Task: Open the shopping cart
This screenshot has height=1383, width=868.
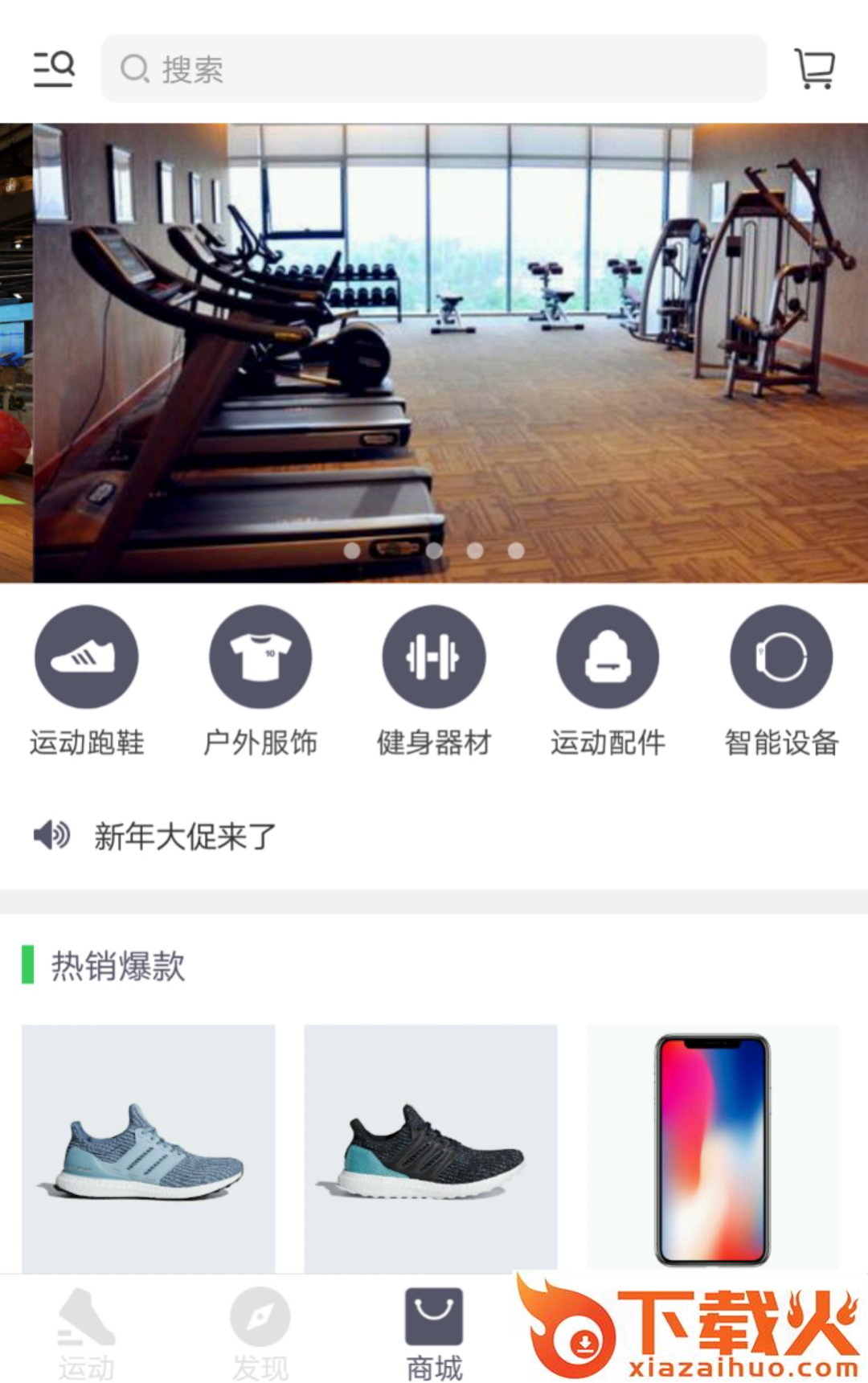Action: (815, 69)
